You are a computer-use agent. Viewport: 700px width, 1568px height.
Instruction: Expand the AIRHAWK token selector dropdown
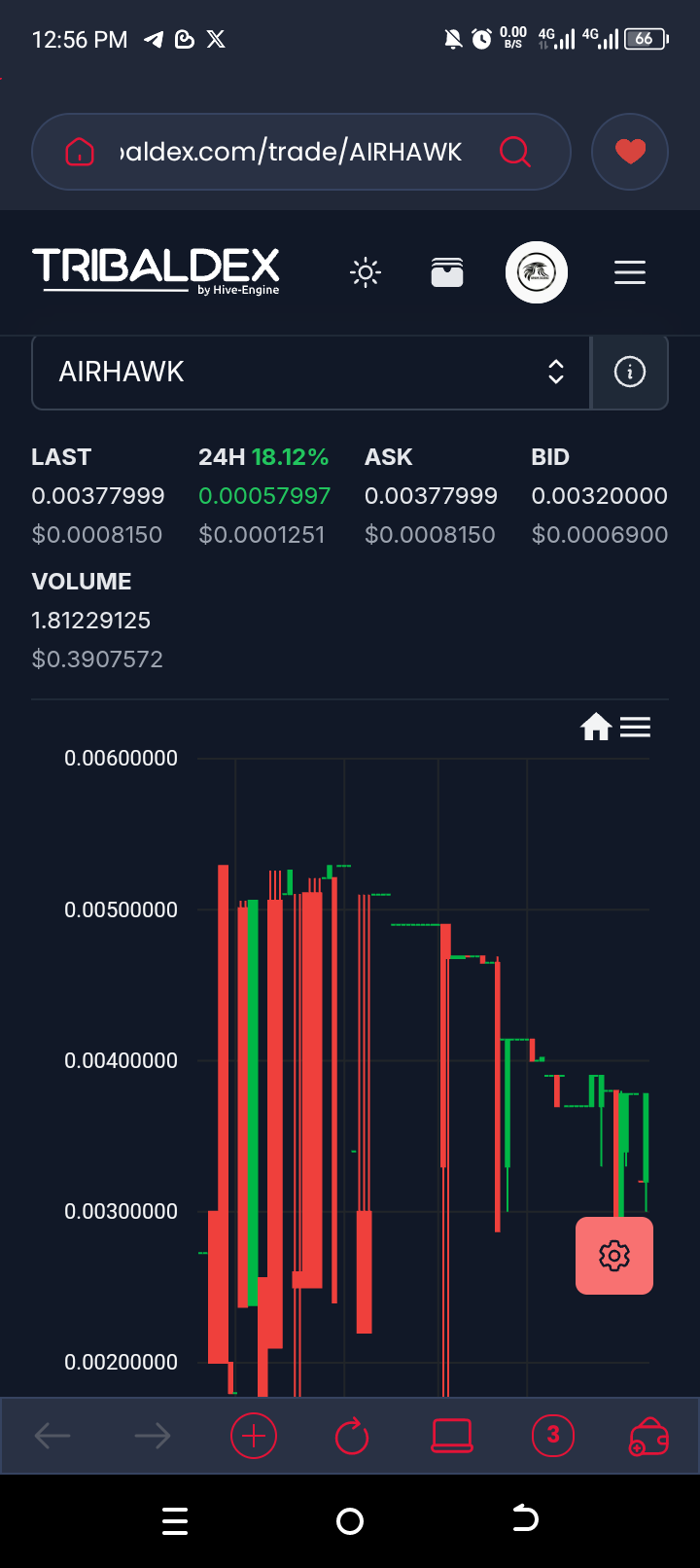coord(311,372)
